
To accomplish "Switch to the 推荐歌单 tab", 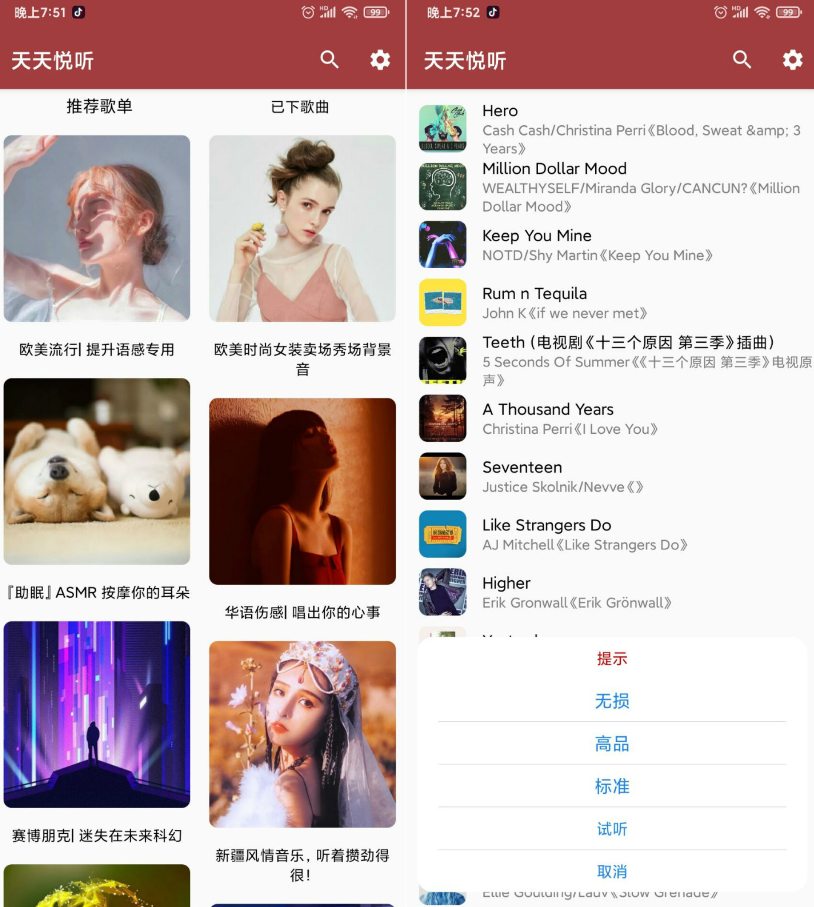I will click(99, 106).
